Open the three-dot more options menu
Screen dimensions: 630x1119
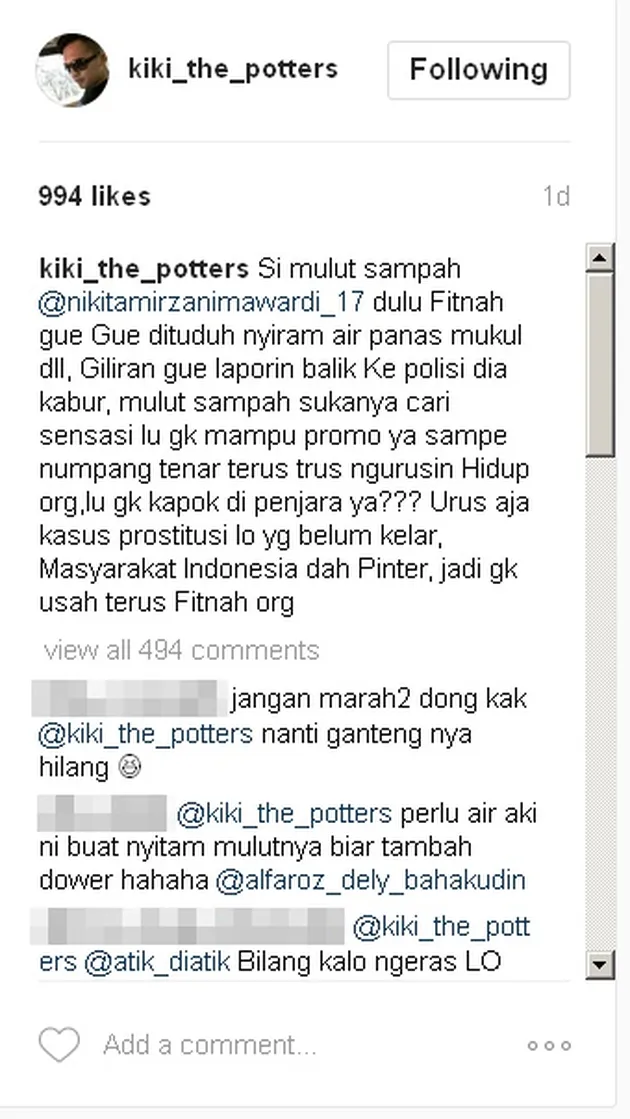(549, 1046)
